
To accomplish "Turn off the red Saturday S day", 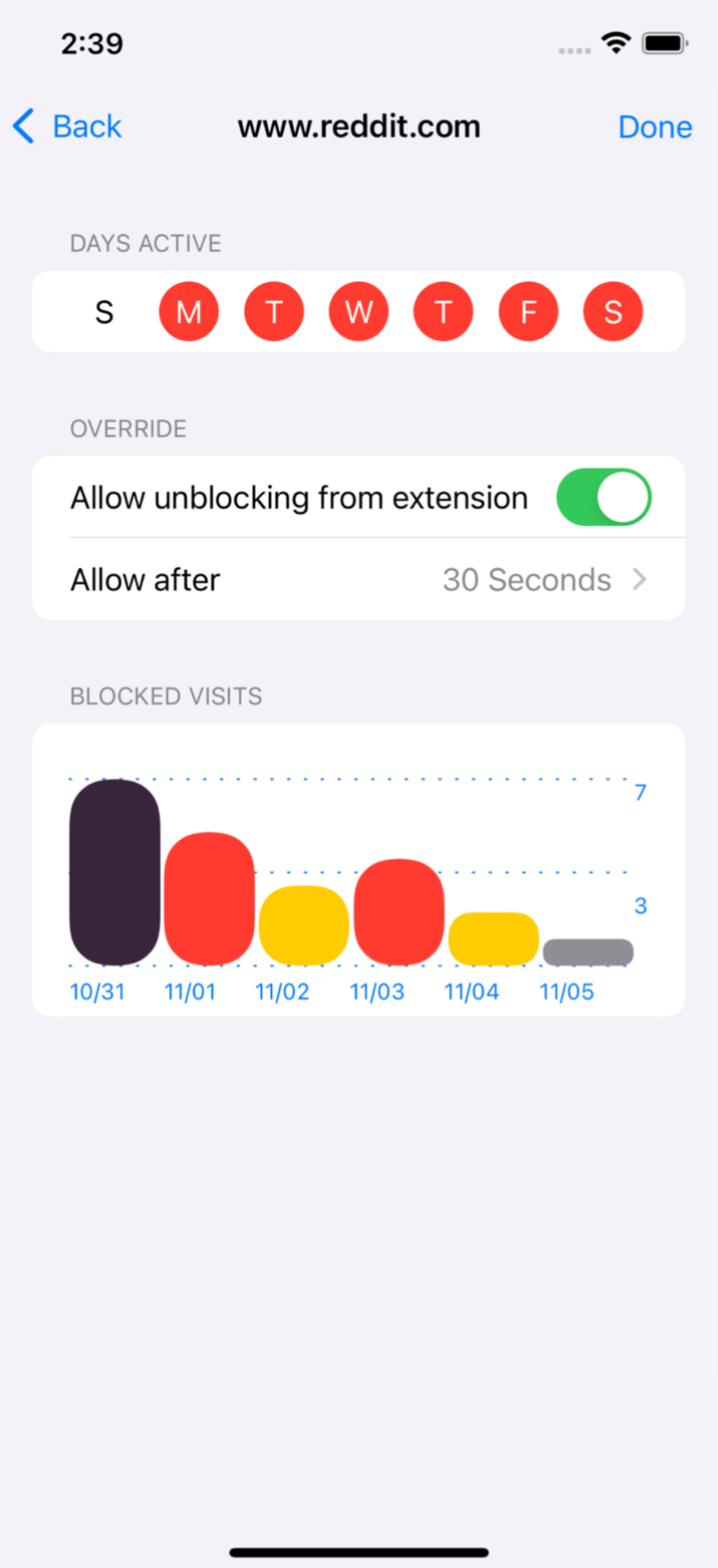I will click(x=613, y=312).
